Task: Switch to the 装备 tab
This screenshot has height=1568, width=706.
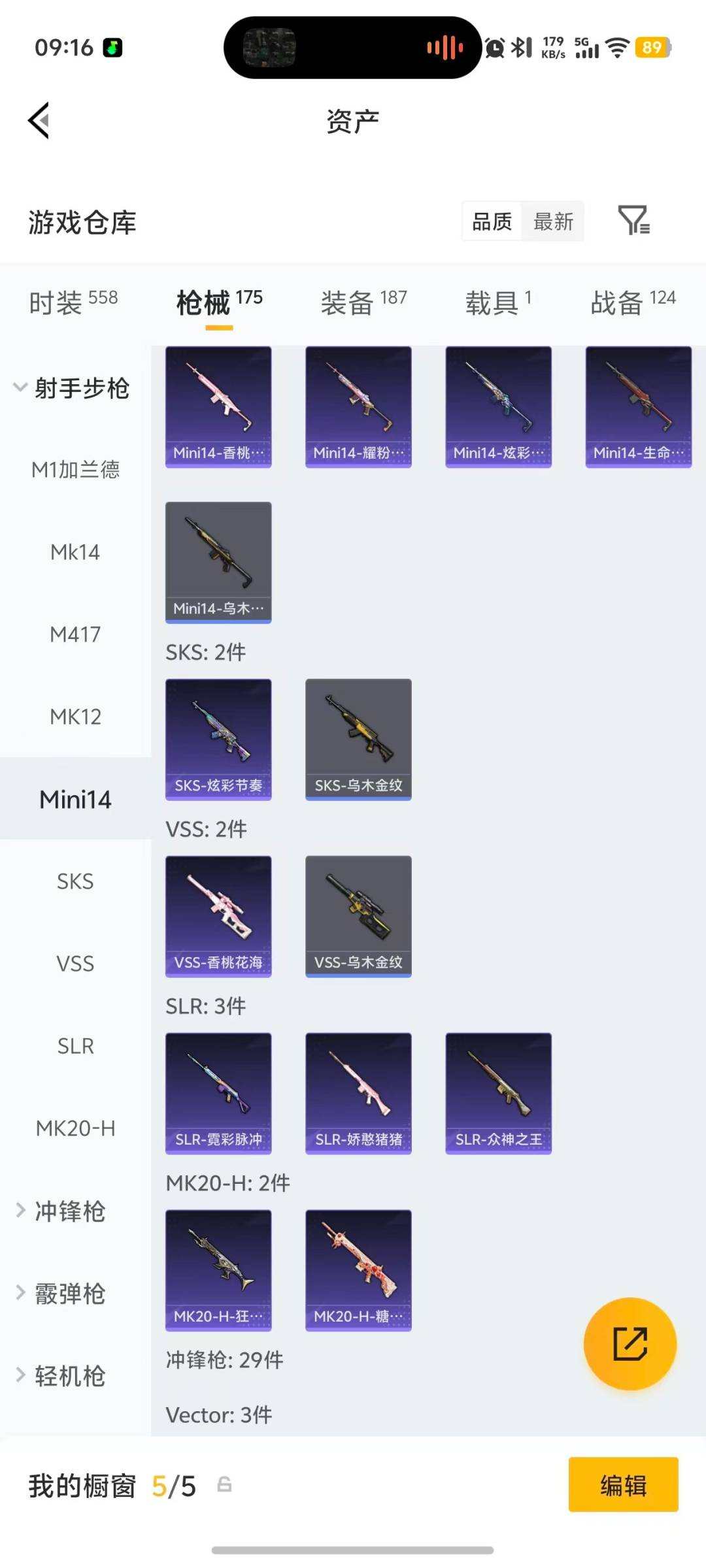Action: click(363, 302)
